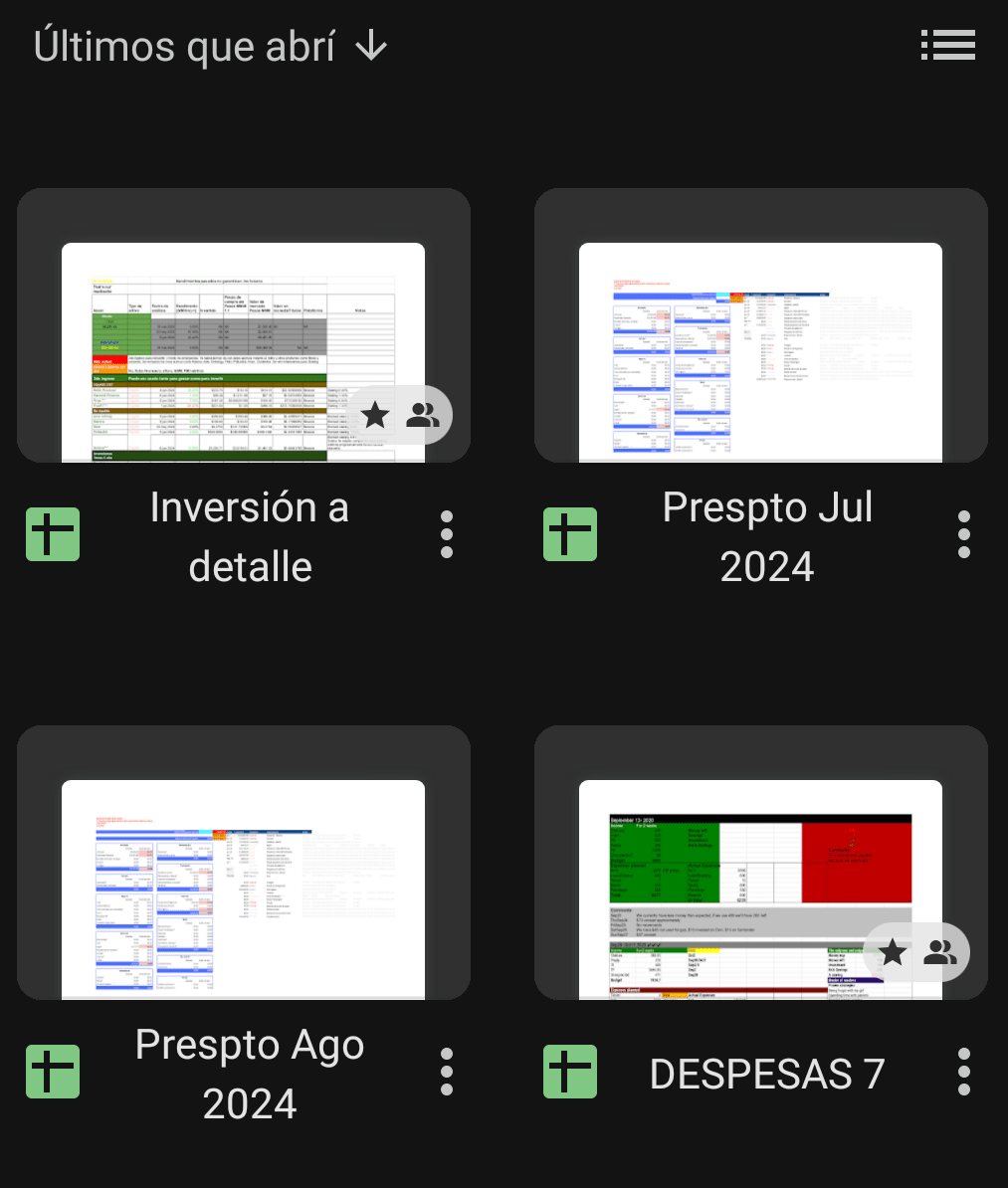
Task: Change sort order from Últimos que abrí
Action: click(211, 46)
